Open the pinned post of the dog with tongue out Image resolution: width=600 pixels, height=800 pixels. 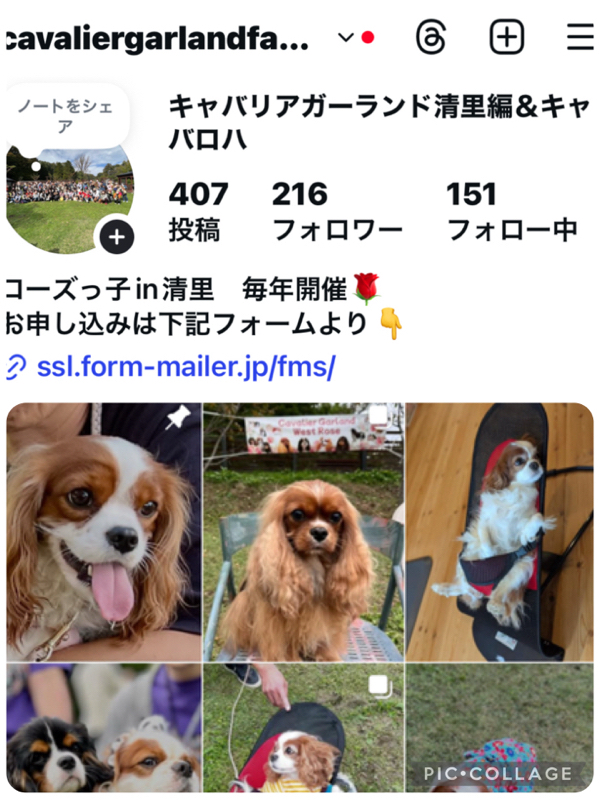(x=103, y=532)
